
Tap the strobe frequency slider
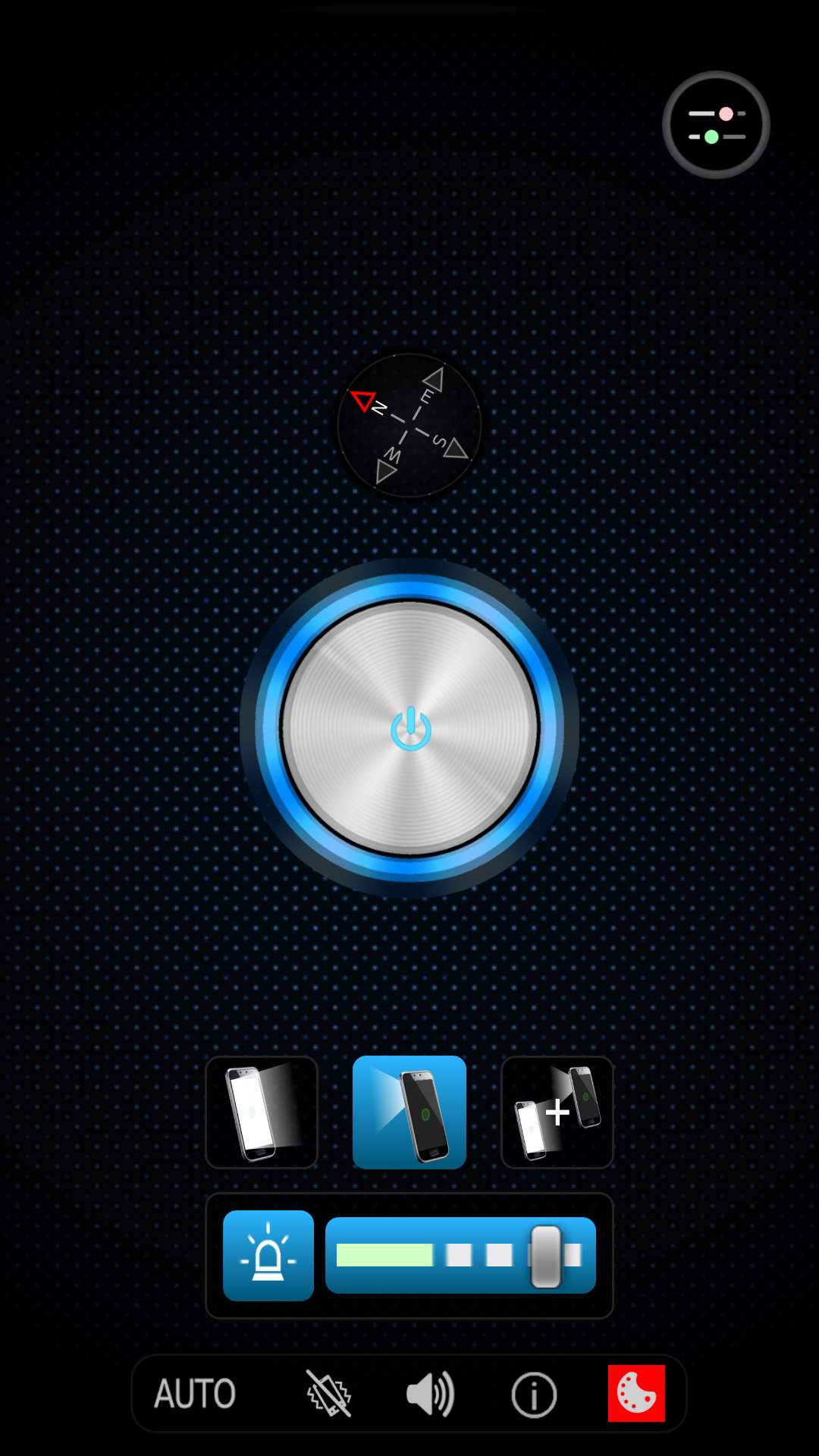tap(460, 1256)
